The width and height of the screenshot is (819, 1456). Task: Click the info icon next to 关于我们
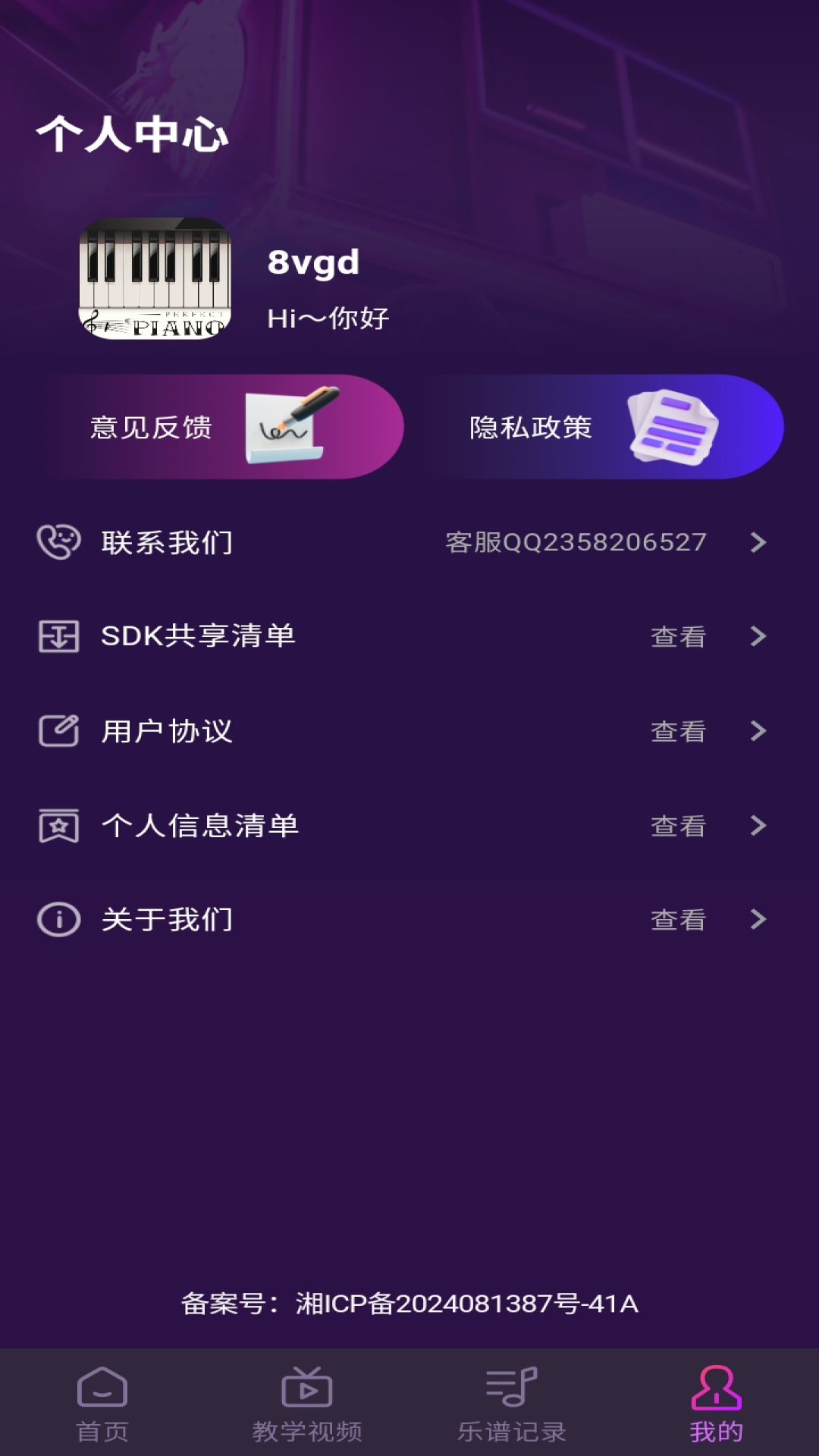pyautogui.click(x=59, y=920)
